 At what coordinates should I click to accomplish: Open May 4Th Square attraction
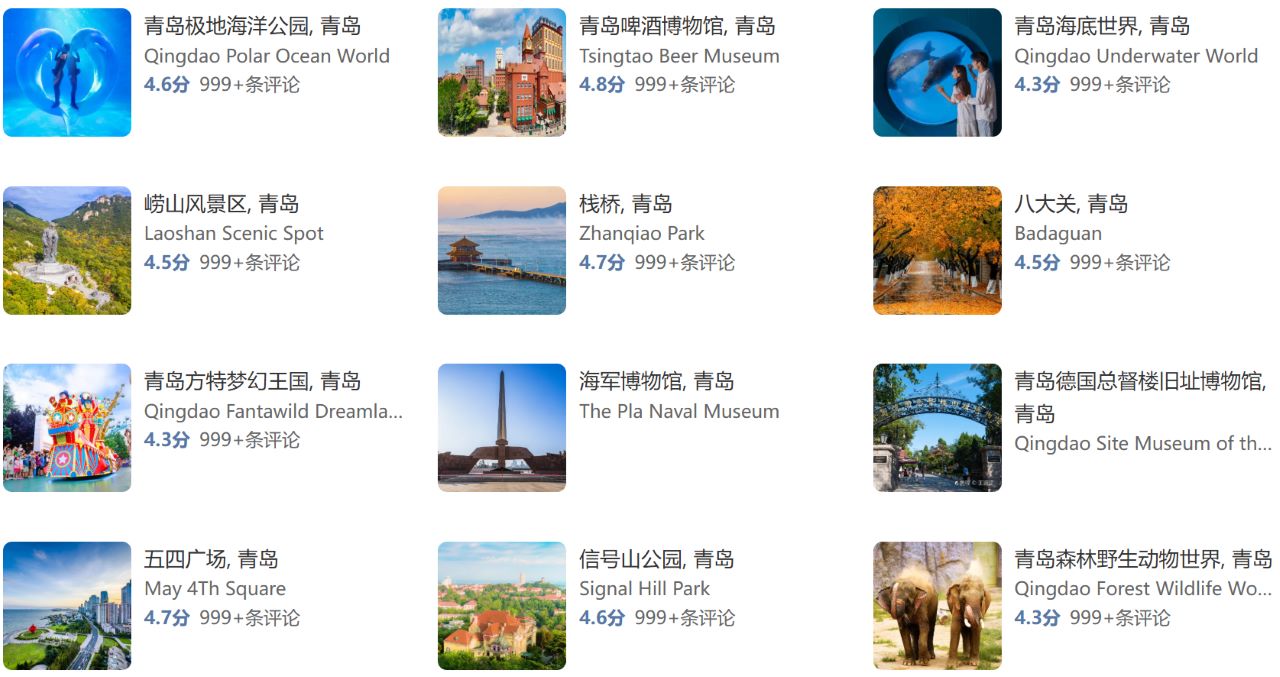211,560
